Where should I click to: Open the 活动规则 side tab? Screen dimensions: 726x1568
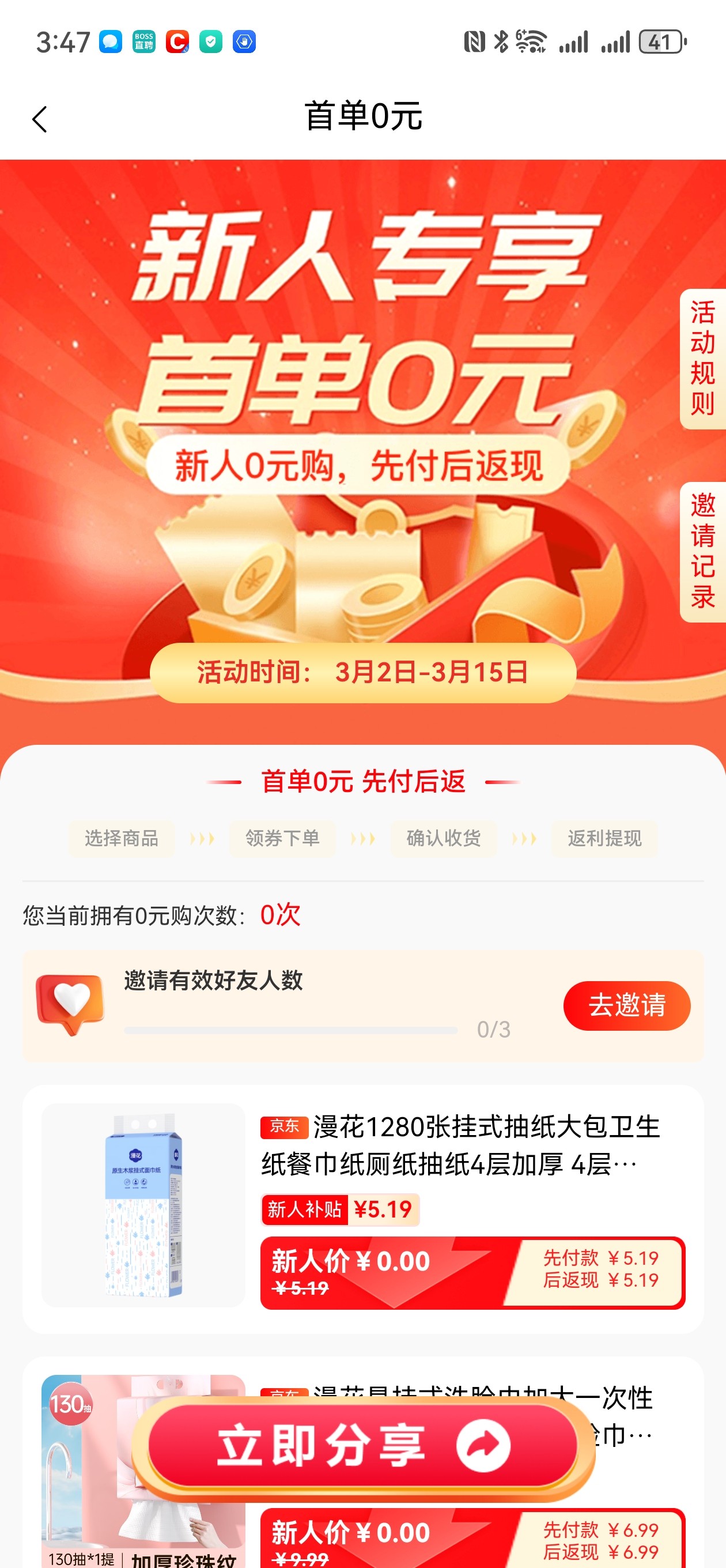[702, 359]
